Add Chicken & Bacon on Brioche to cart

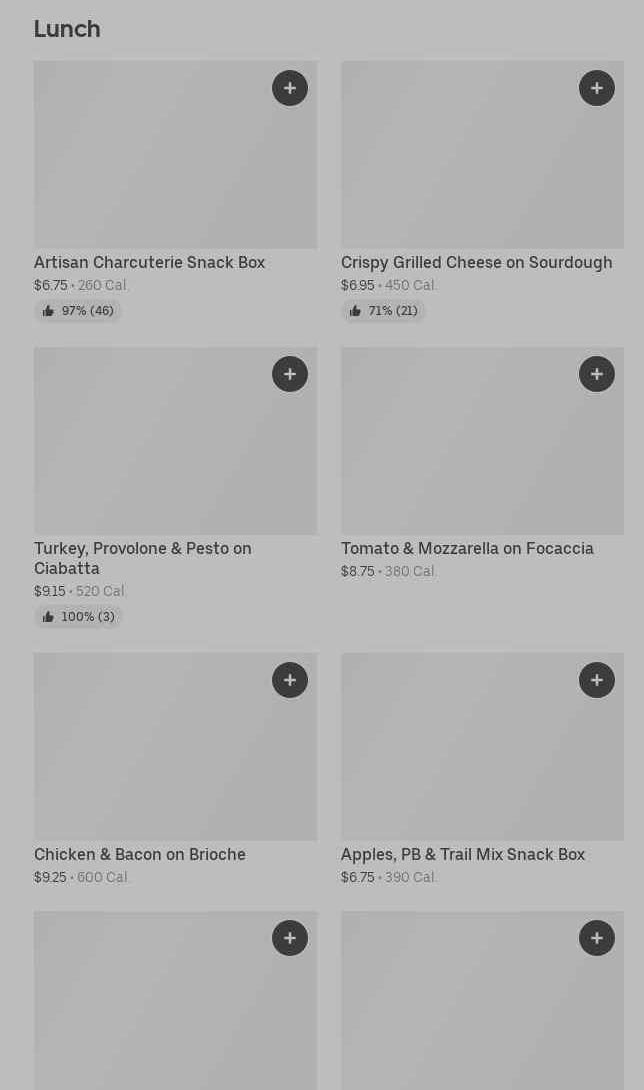coord(290,680)
